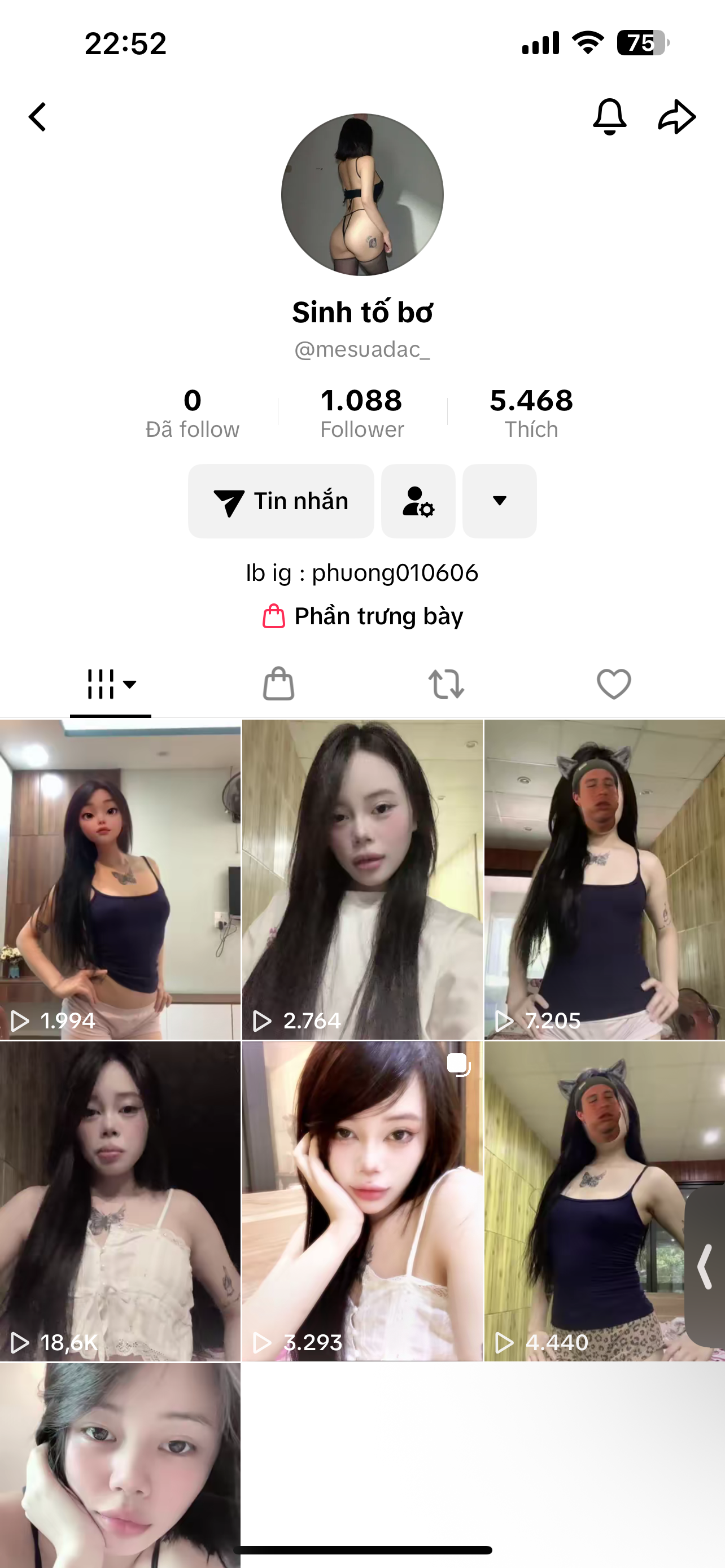Open the video with 7.205 views
Image resolution: width=725 pixels, height=1568 pixels.
tap(605, 879)
